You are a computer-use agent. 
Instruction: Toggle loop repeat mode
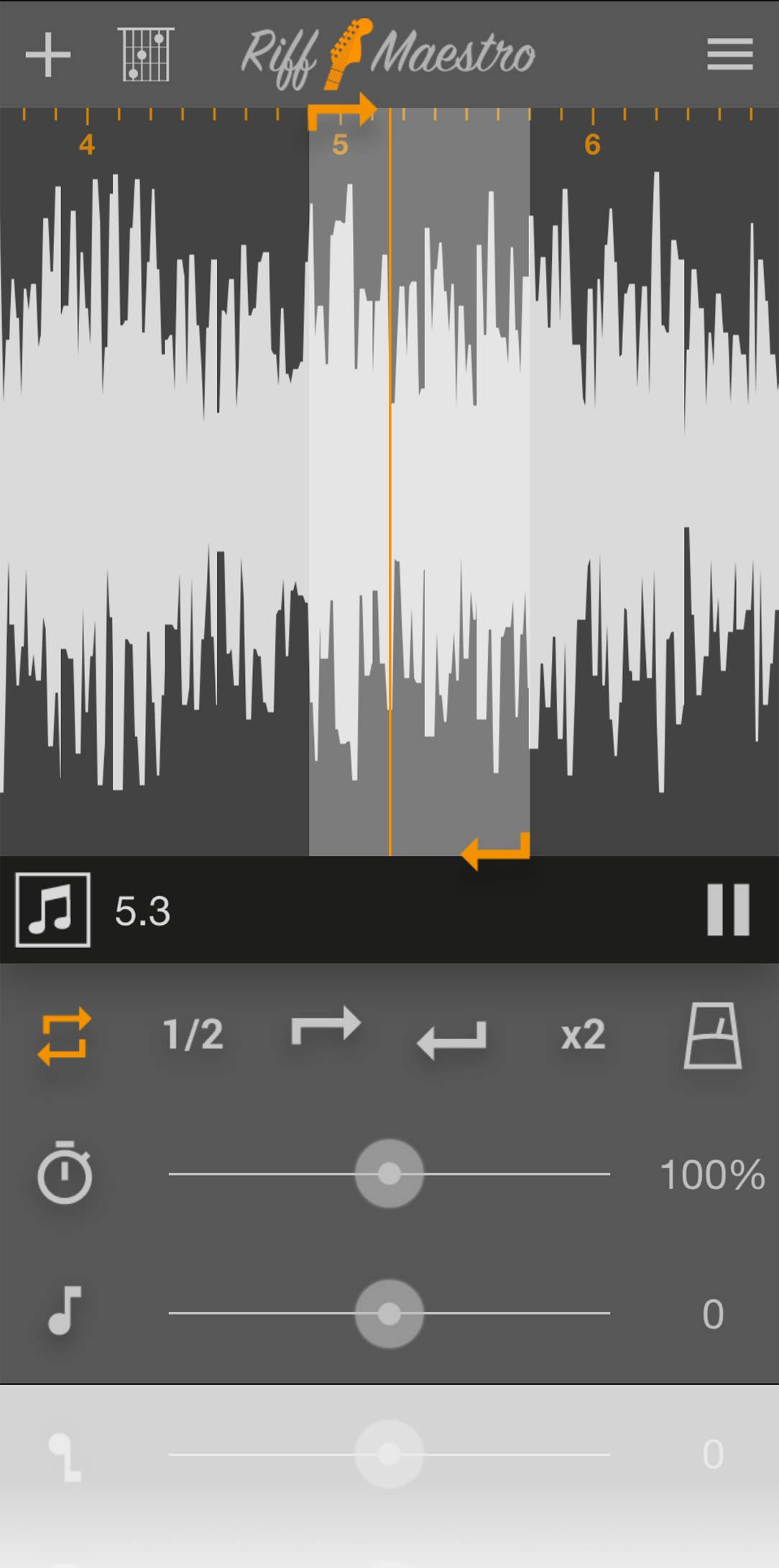pos(64,1036)
